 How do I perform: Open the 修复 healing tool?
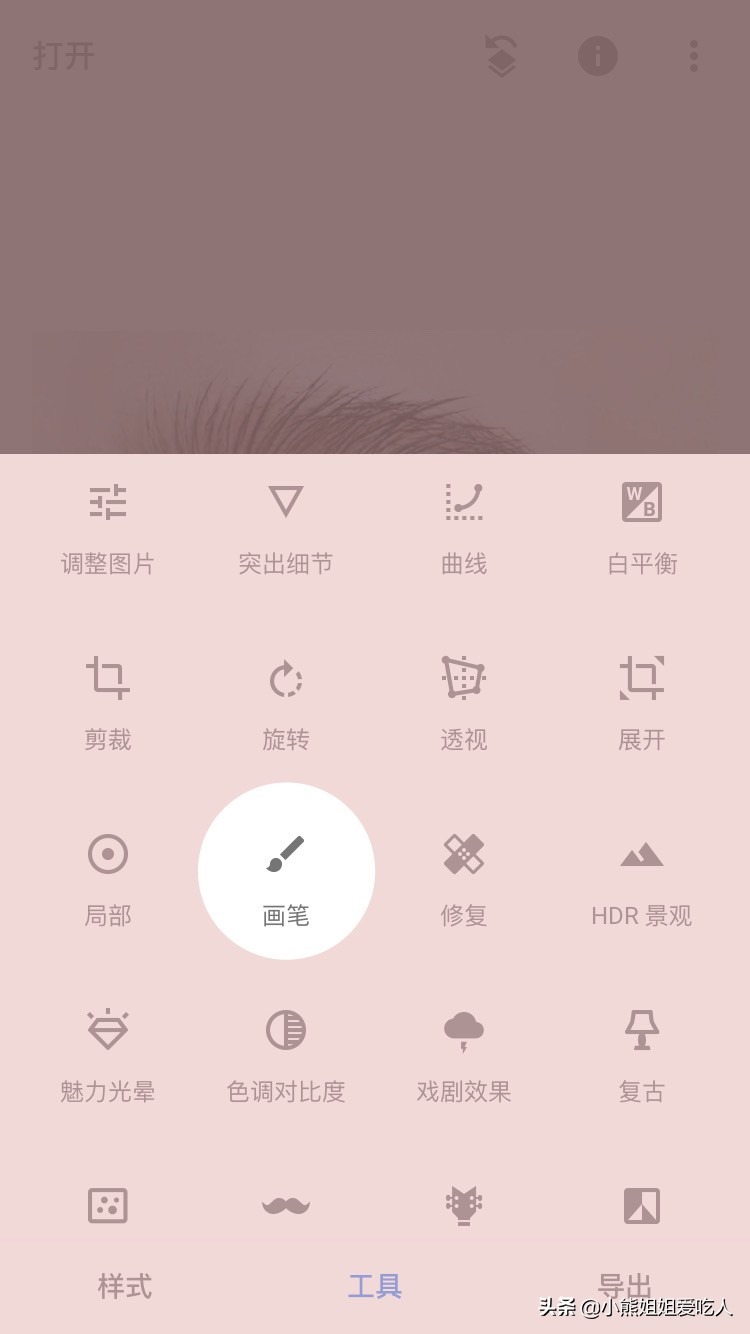tap(464, 879)
